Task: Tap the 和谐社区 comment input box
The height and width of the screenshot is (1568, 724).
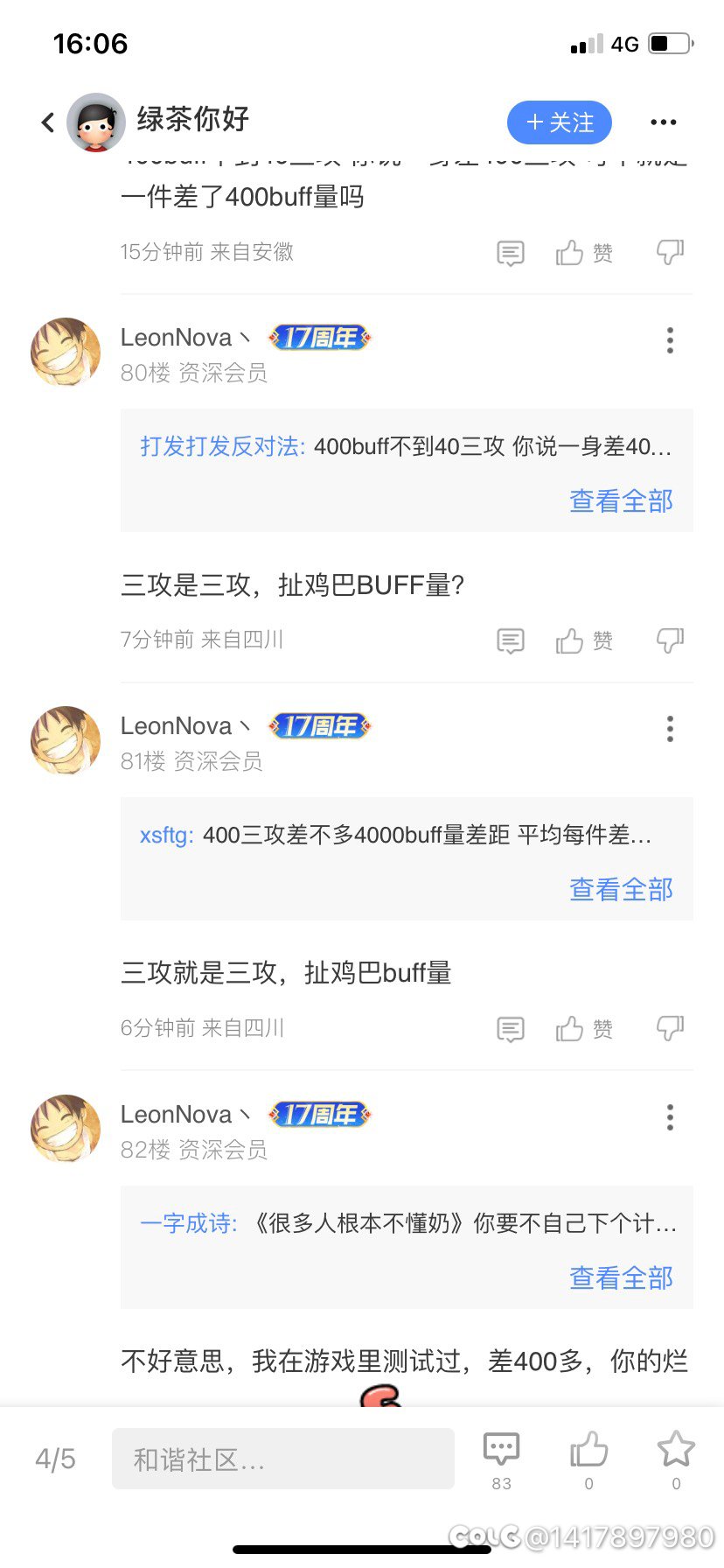Action: tap(283, 1459)
